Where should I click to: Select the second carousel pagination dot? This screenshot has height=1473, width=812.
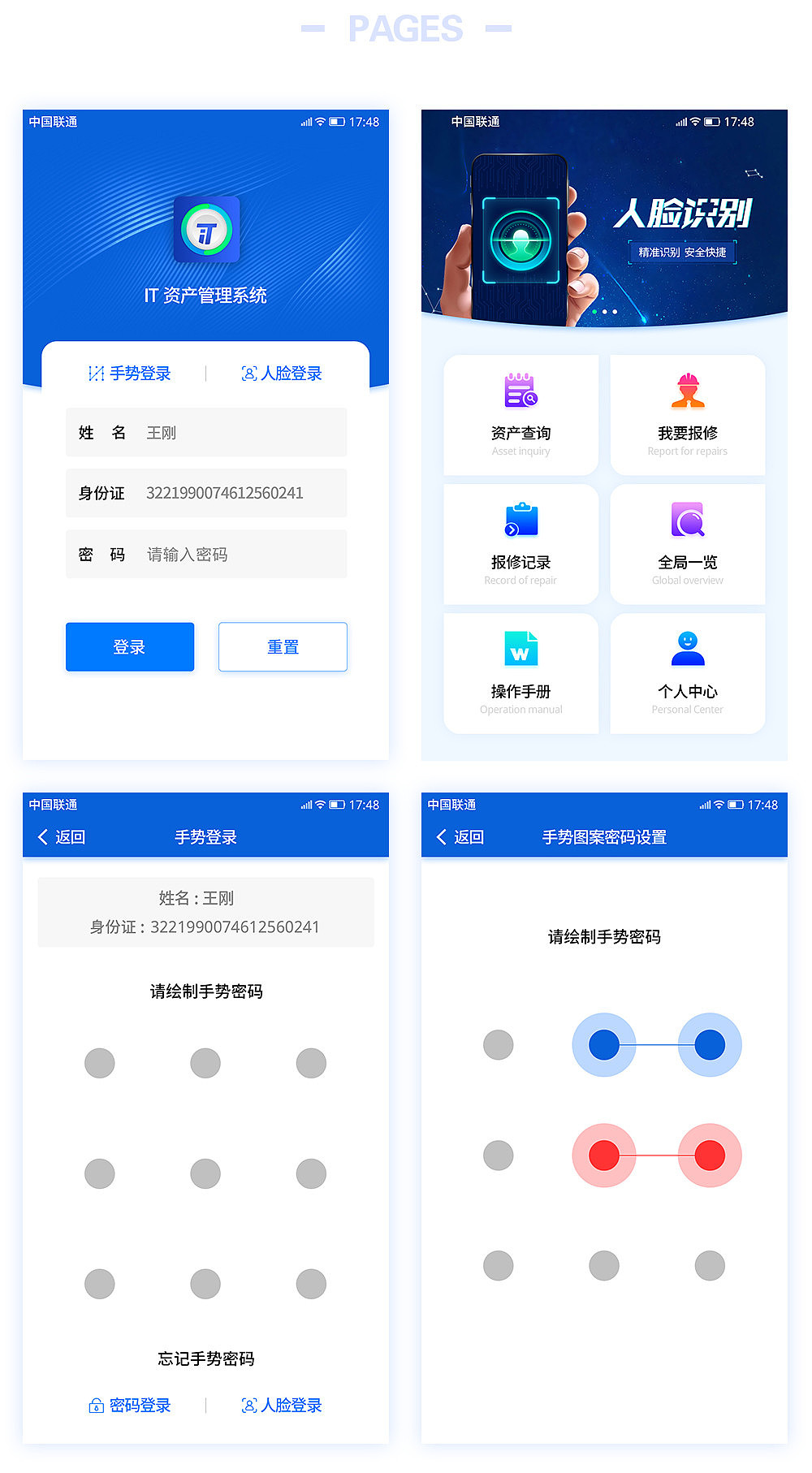tap(605, 312)
